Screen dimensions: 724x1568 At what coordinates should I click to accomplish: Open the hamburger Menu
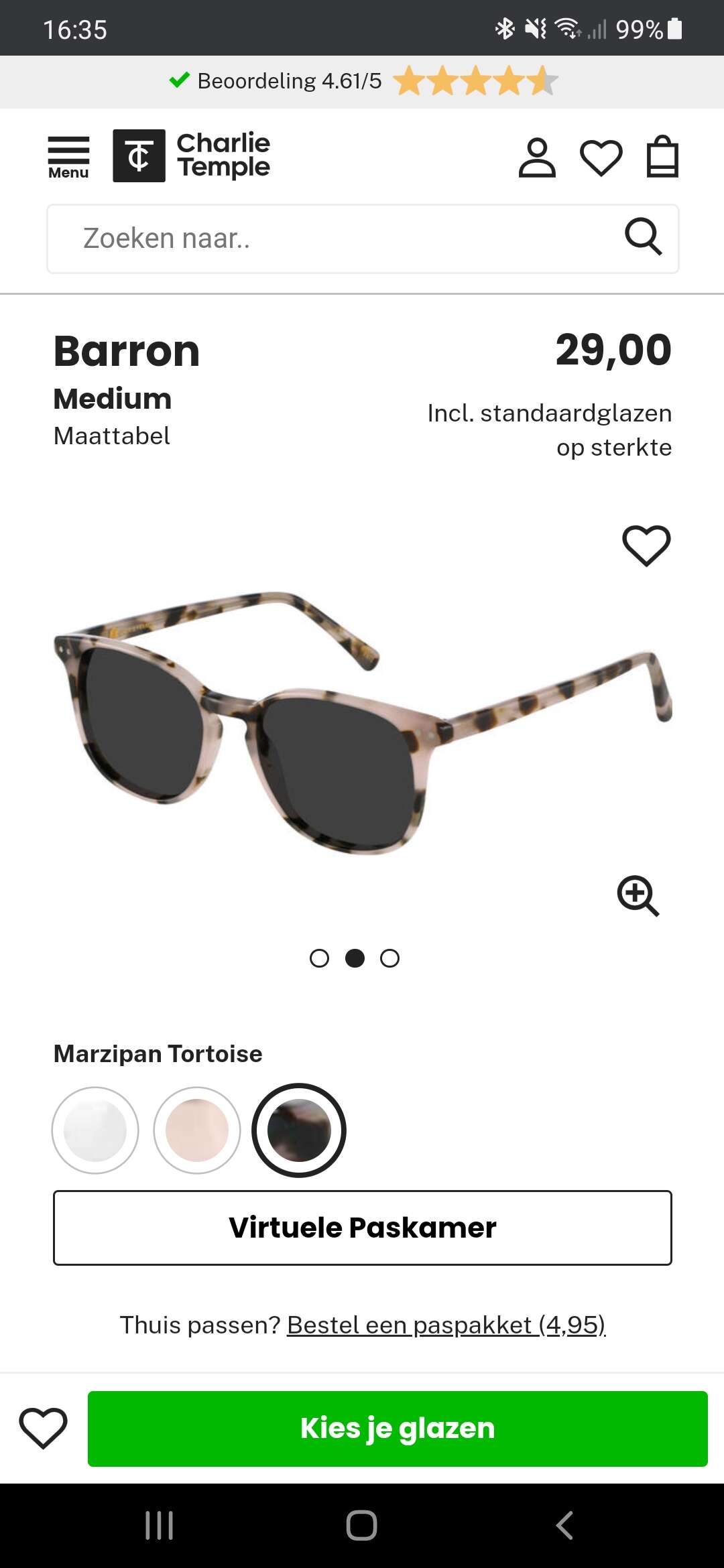pos(68,157)
